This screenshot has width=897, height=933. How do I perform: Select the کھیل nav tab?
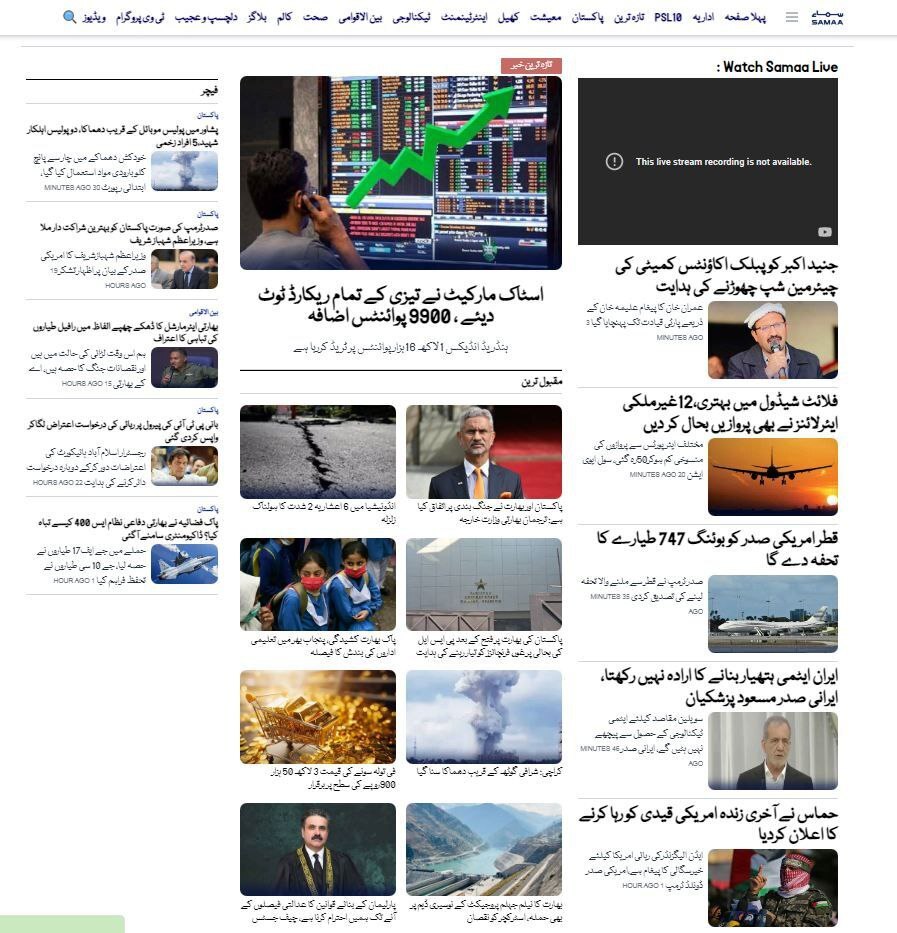(x=509, y=17)
